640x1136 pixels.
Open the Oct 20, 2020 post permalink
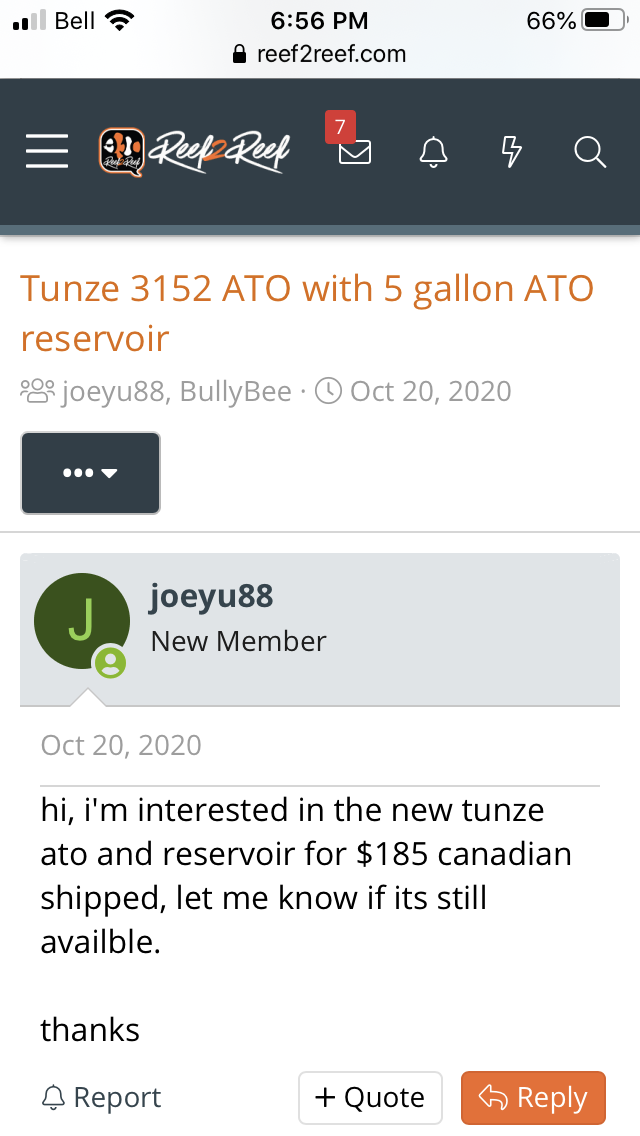click(121, 745)
